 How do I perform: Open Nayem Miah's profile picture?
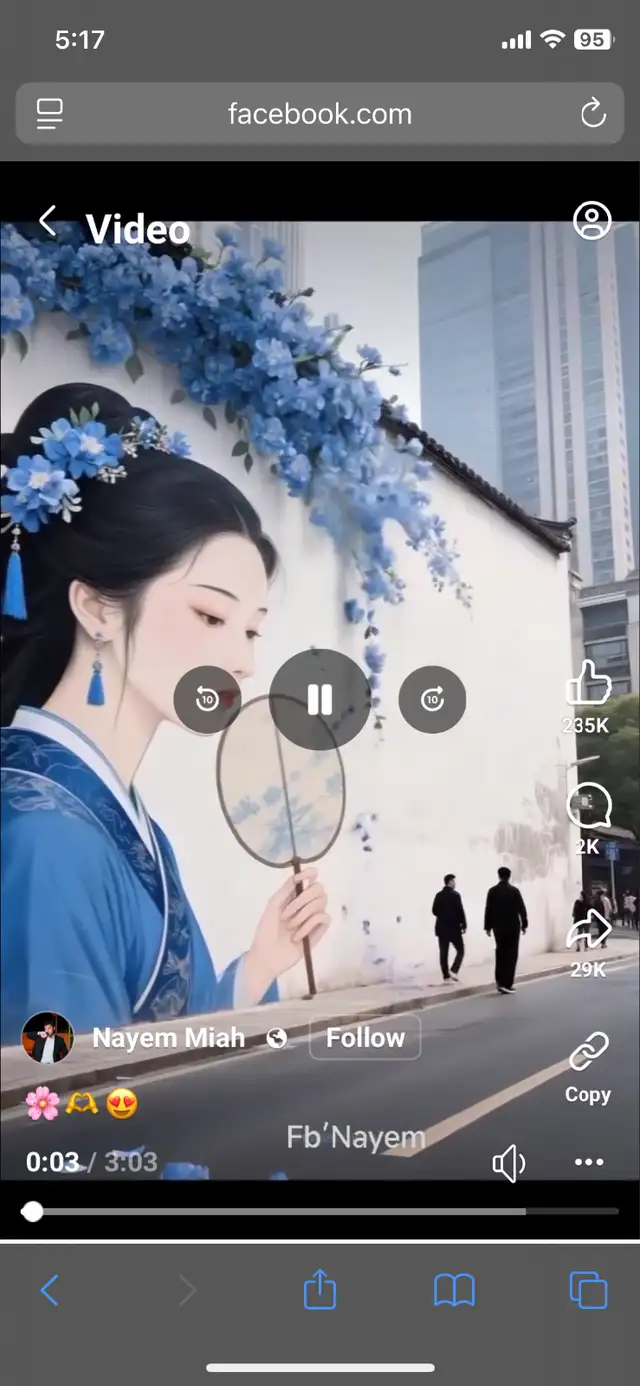48,1038
